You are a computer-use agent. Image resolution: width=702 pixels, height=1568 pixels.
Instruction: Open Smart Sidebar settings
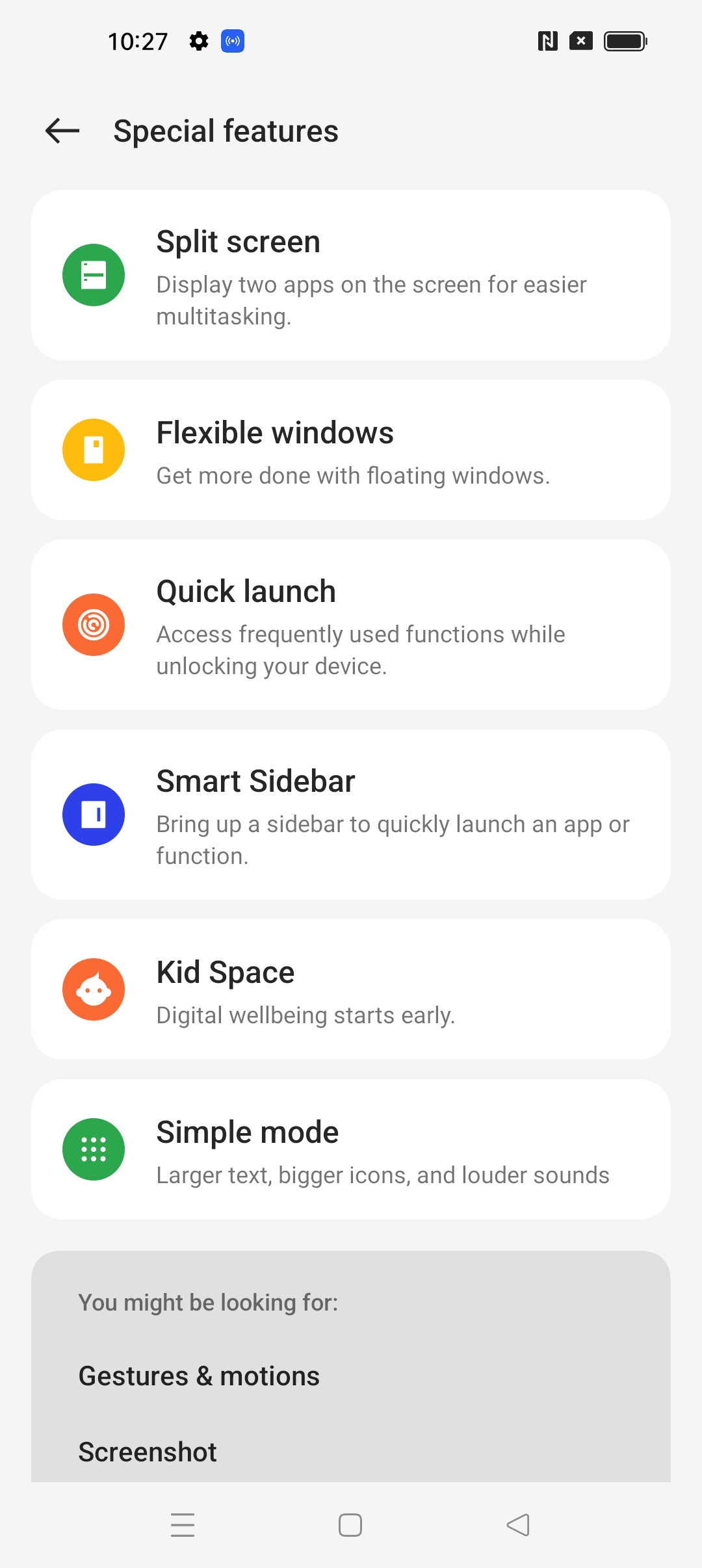(351, 815)
